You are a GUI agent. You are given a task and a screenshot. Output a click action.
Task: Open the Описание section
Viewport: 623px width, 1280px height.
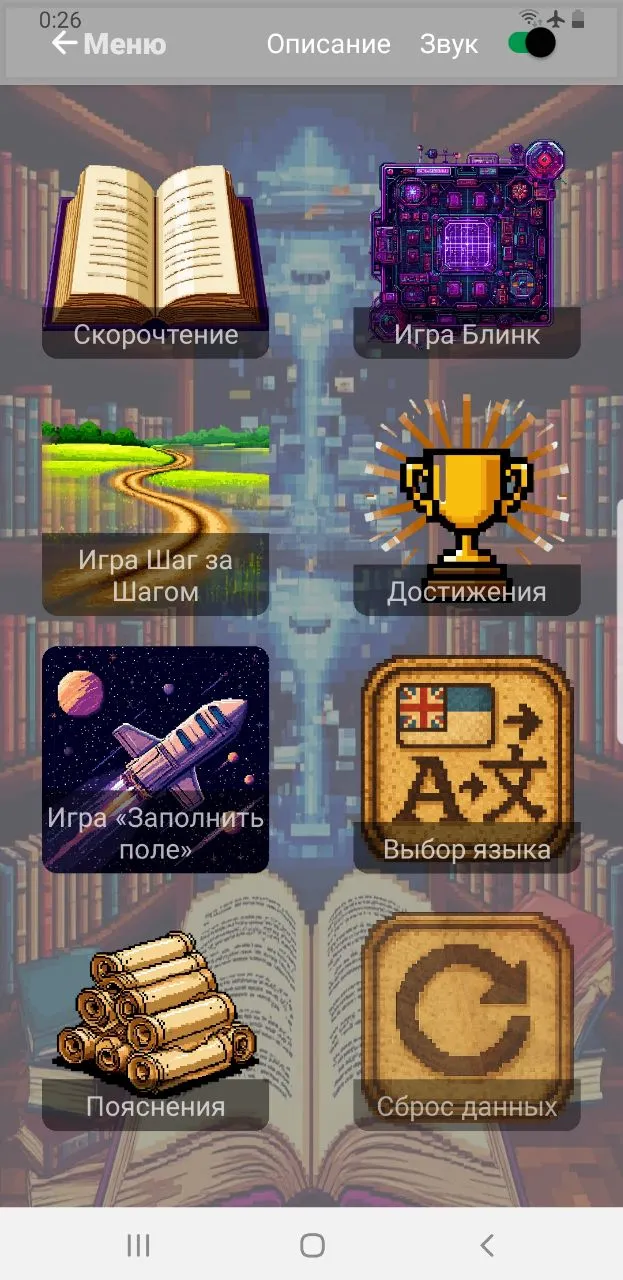328,44
